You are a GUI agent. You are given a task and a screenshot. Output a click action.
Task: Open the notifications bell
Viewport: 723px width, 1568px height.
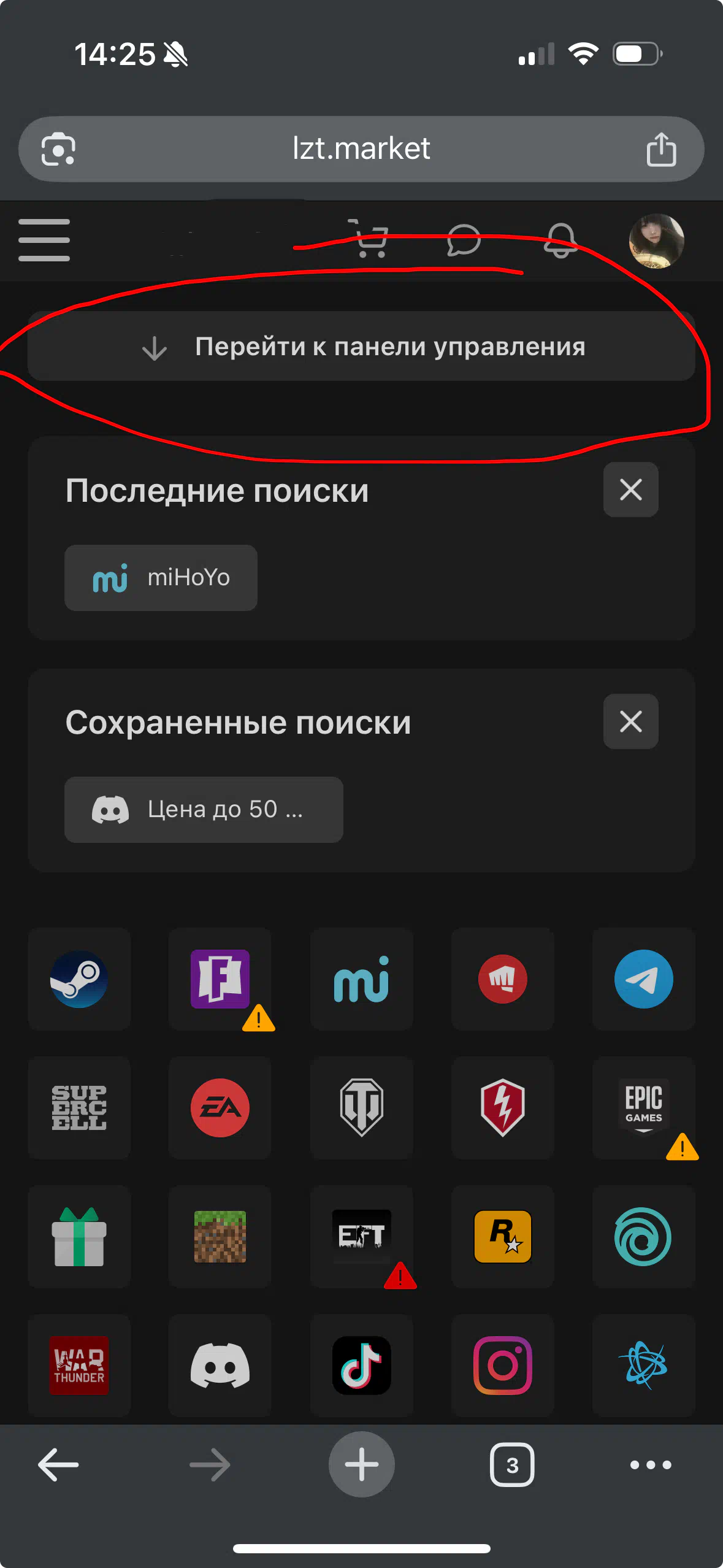tap(560, 240)
